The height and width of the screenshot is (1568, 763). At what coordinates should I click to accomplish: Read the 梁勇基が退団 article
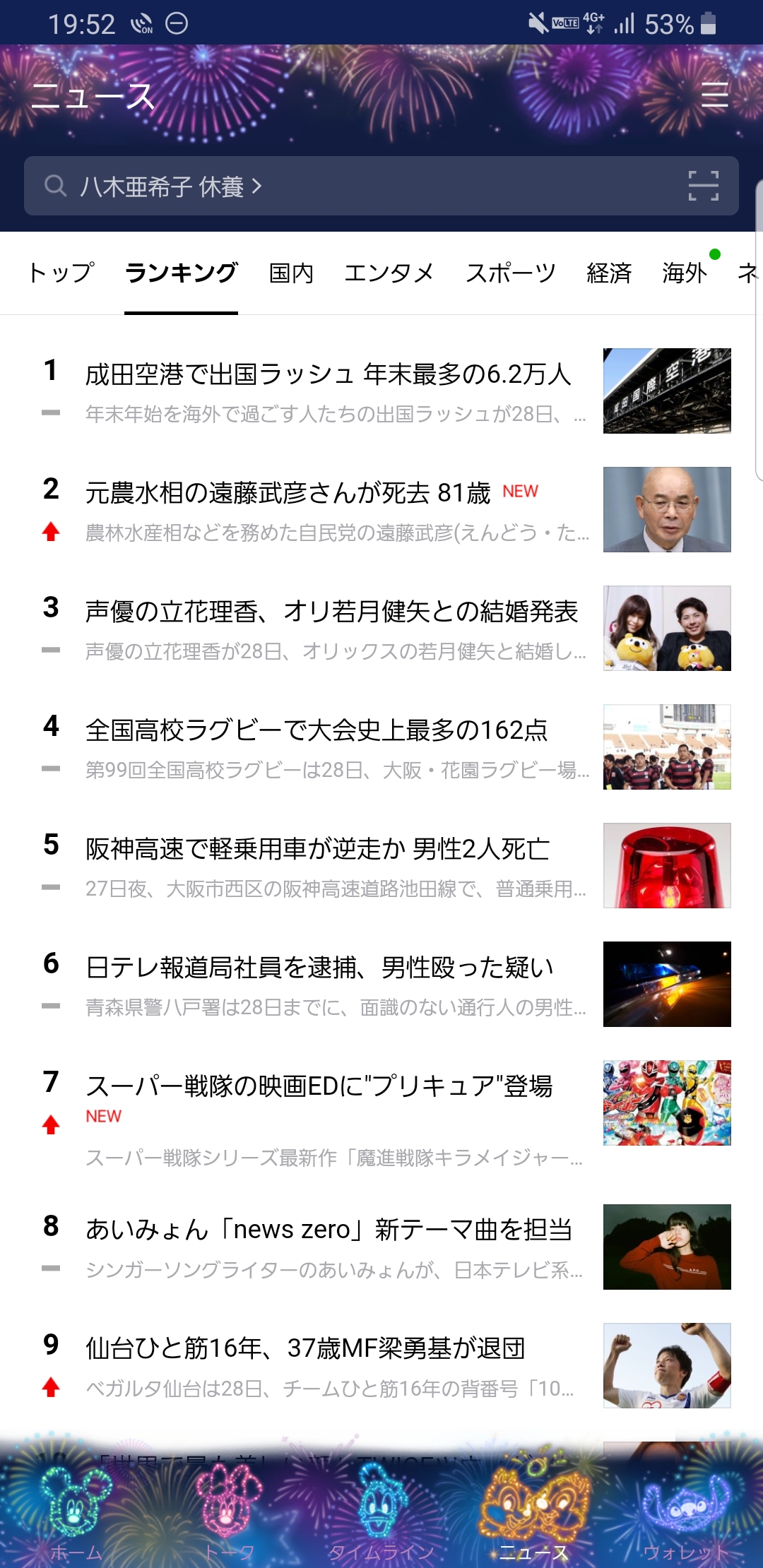coord(305,1349)
